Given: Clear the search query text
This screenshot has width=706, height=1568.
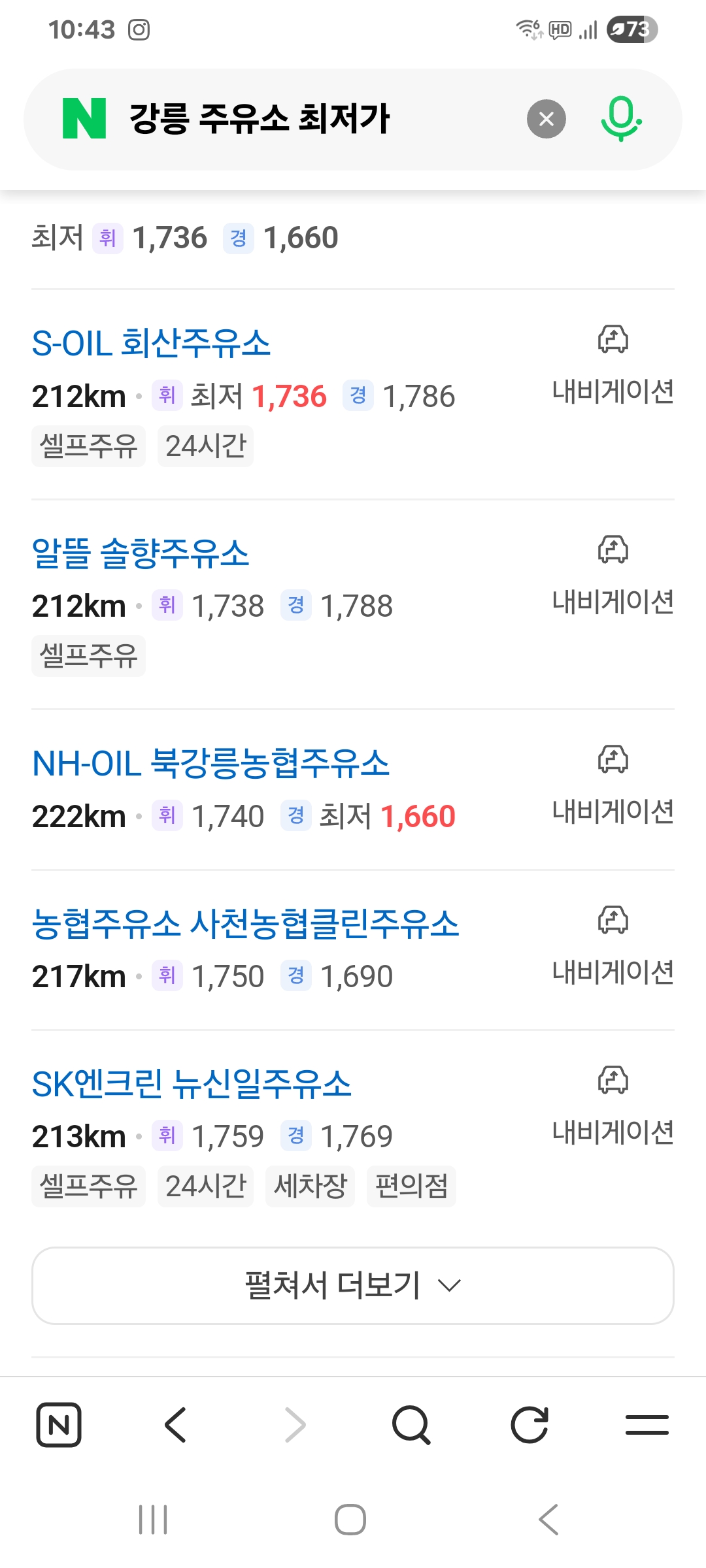Looking at the screenshot, I should (546, 119).
